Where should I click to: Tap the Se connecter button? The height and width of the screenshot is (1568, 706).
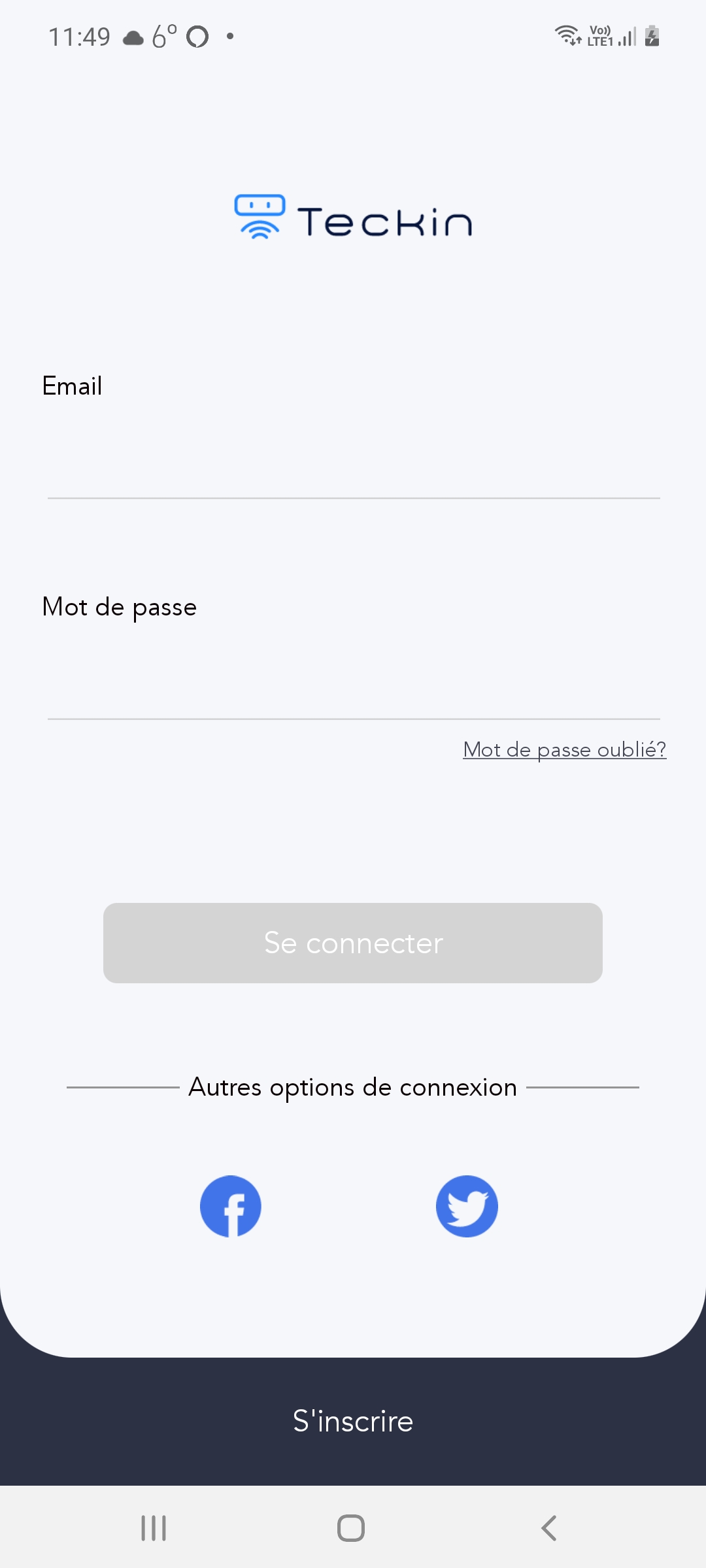click(353, 943)
